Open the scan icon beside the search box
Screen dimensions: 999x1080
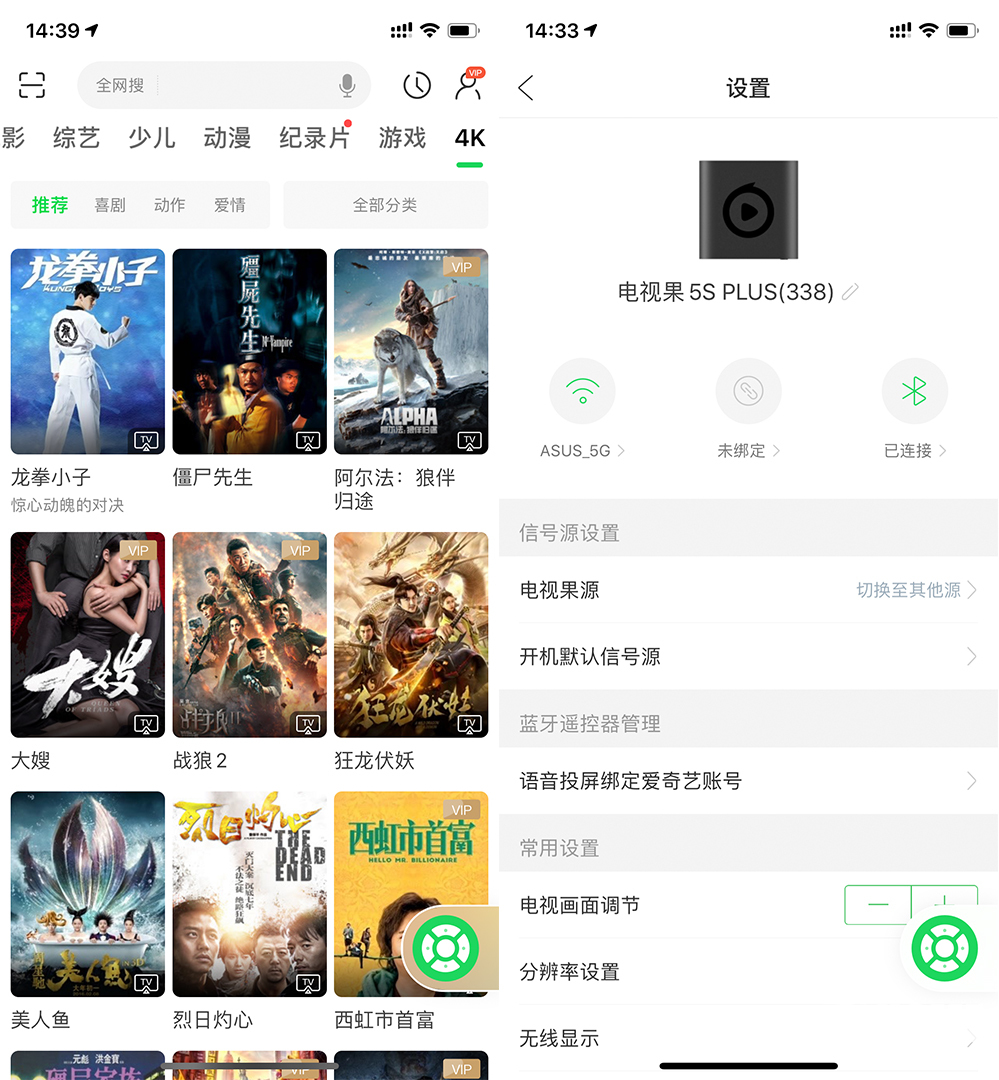tap(32, 86)
